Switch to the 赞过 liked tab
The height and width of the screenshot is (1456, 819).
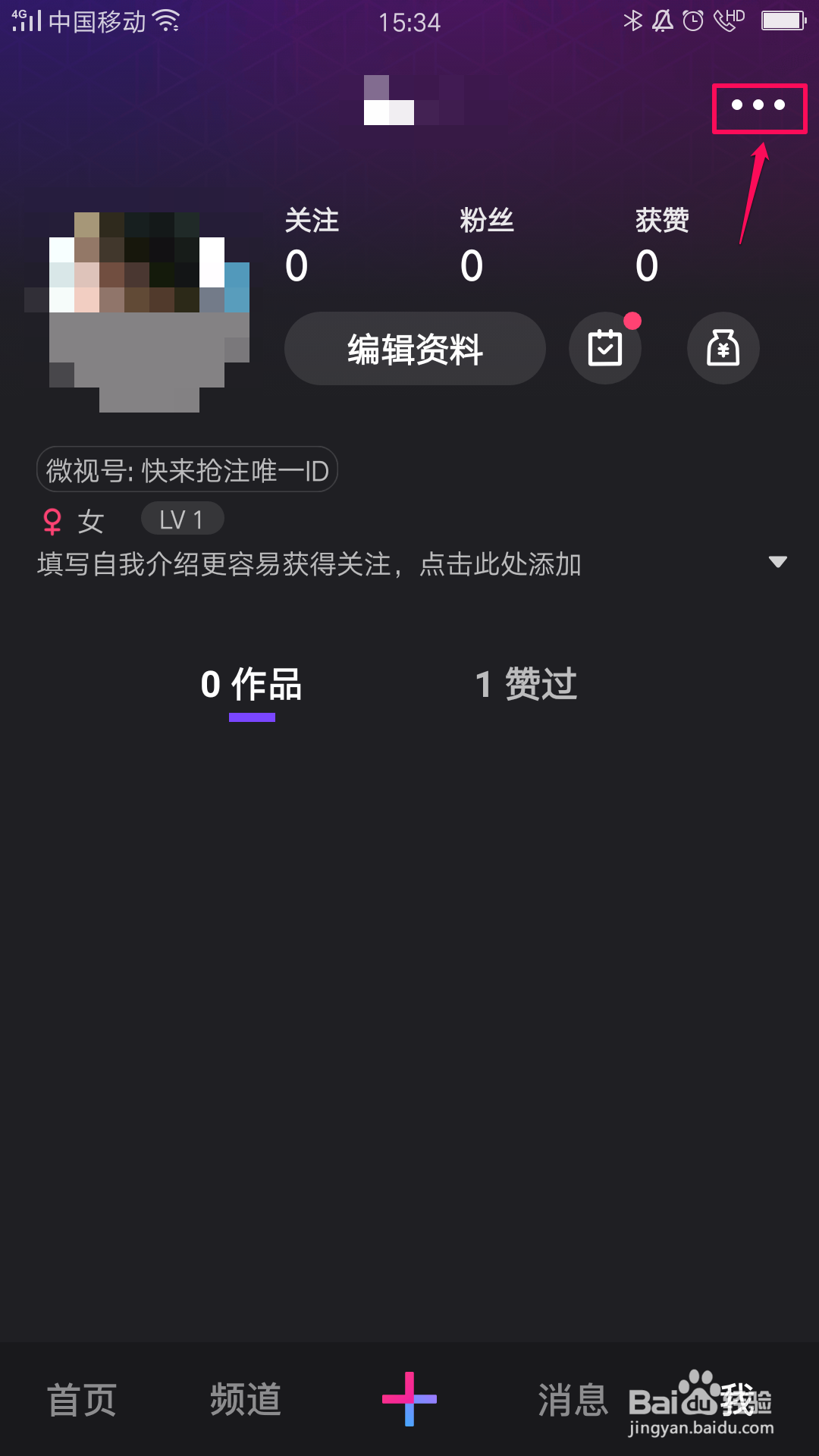526,684
